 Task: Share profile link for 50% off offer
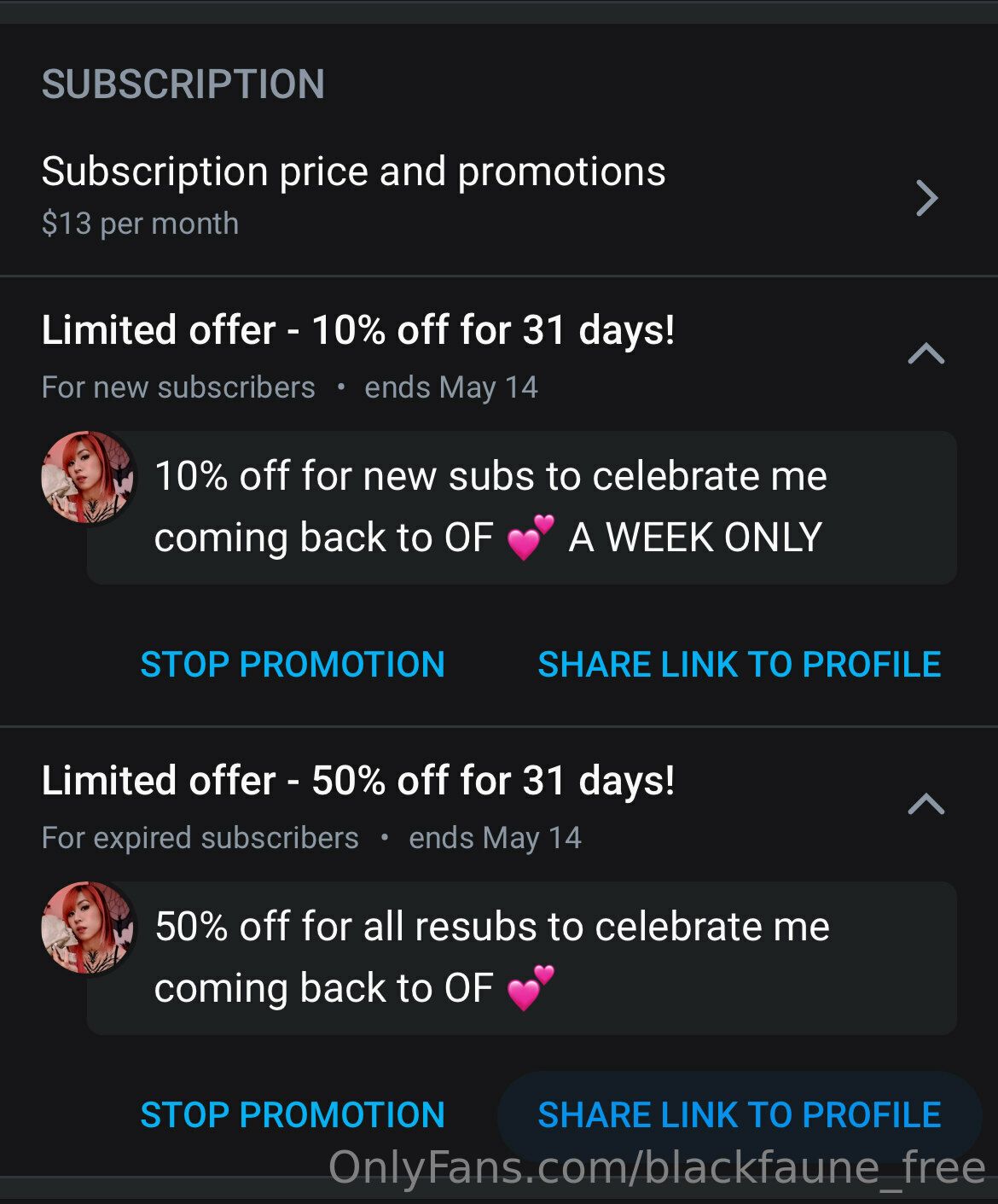tap(739, 1115)
